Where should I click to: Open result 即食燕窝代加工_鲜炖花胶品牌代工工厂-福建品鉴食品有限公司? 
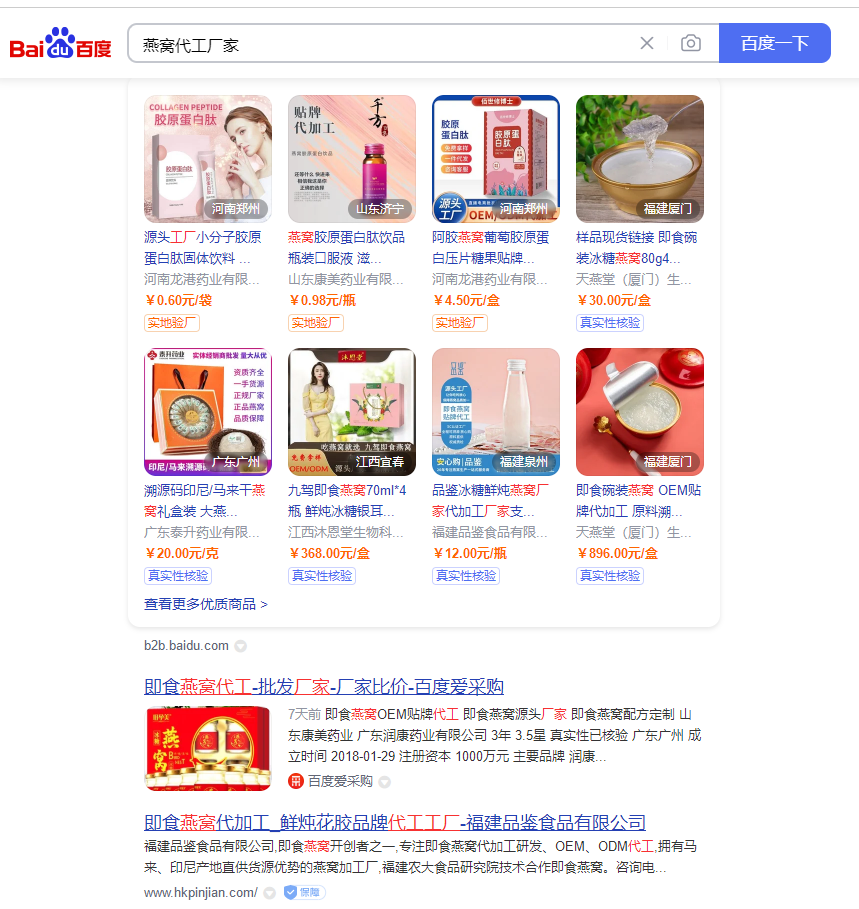pos(395,823)
